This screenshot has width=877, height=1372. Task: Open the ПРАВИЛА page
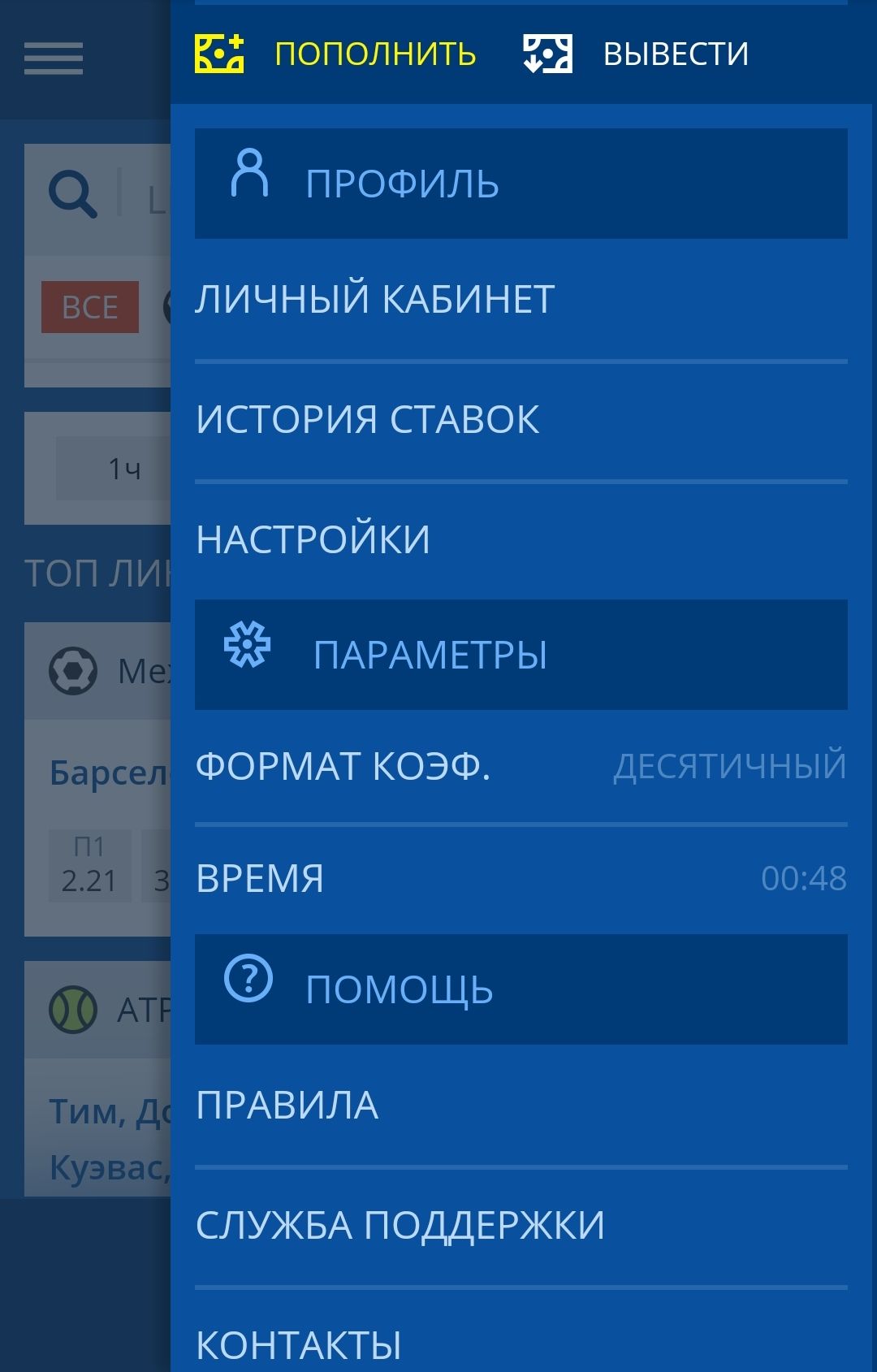288,1101
